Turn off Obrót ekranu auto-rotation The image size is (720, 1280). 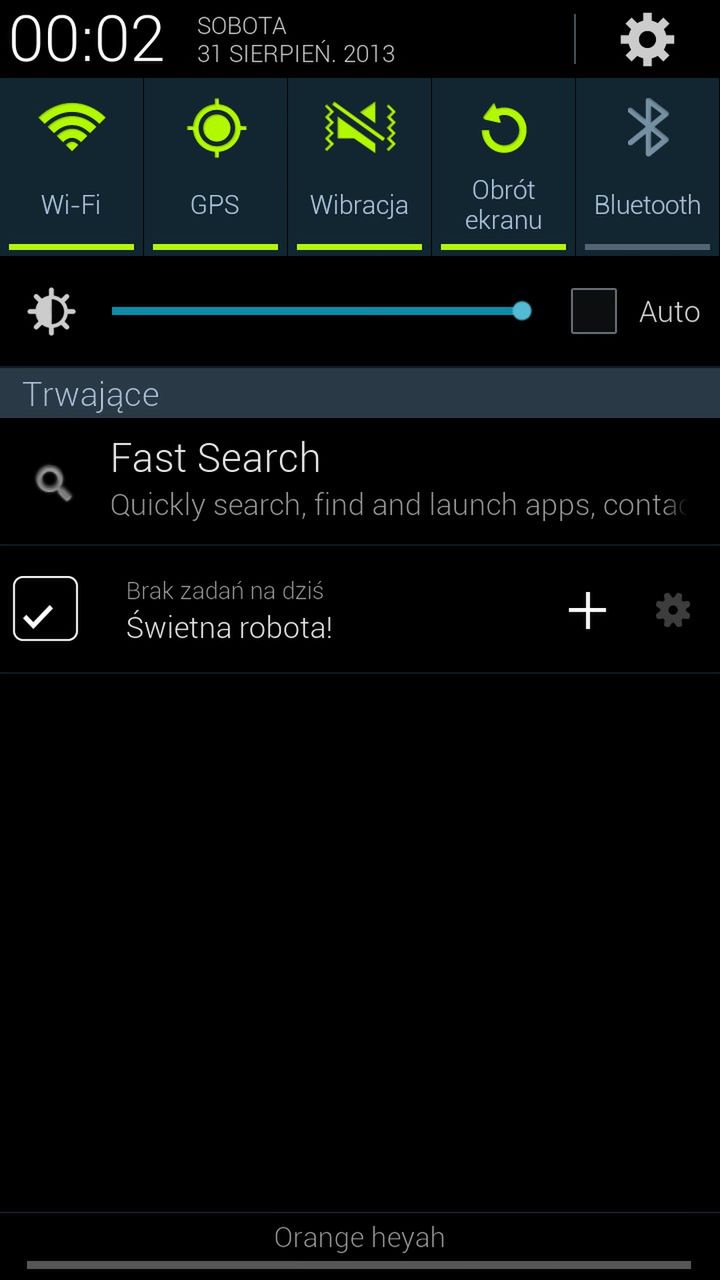tap(503, 165)
